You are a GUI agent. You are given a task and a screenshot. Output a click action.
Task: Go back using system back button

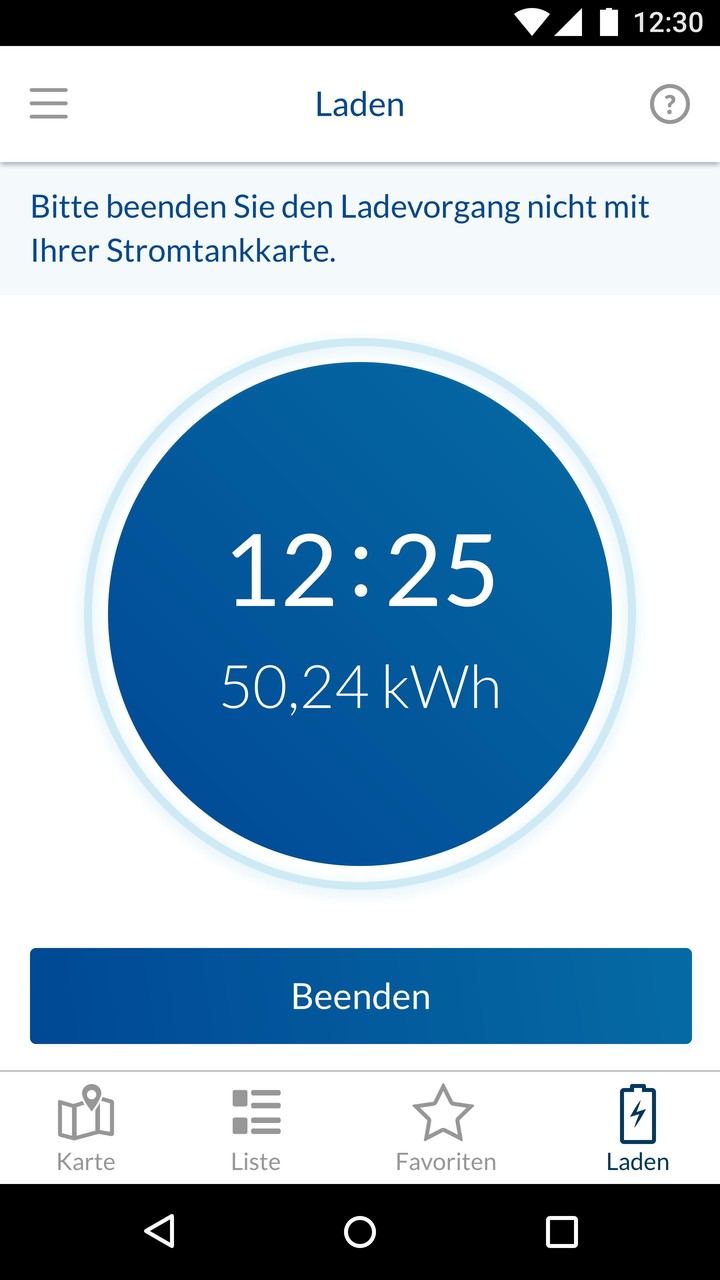(x=160, y=1231)
